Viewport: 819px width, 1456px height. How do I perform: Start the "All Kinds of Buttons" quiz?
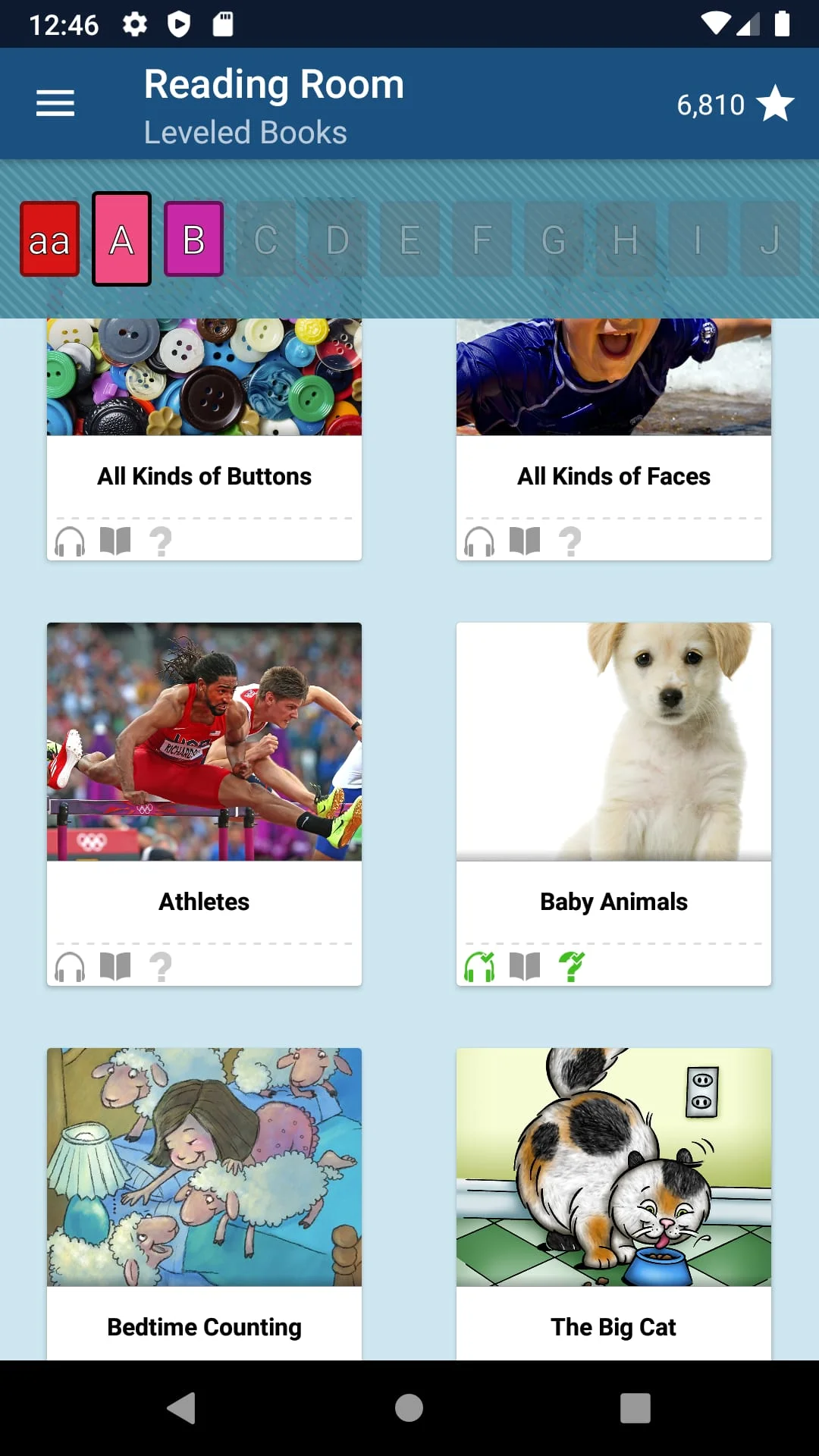point(159,541)
